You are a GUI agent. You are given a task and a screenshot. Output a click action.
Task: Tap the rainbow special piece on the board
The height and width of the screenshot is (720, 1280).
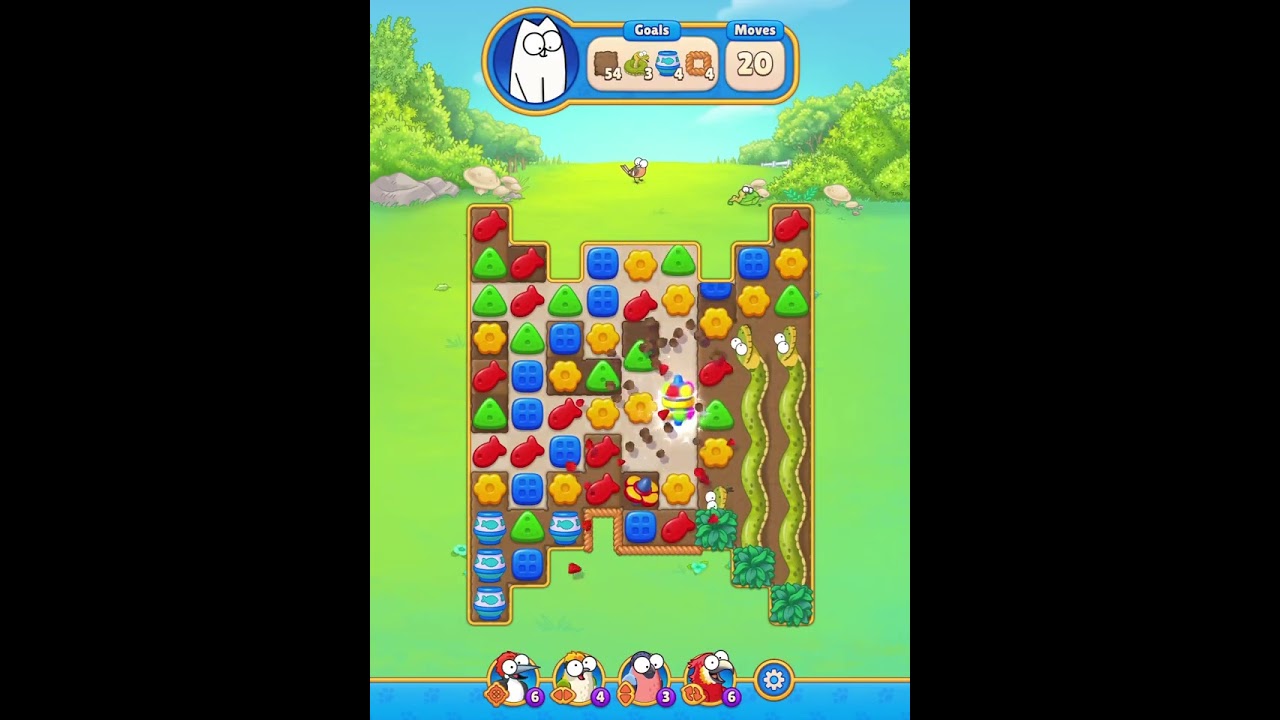tap(678, 399)
